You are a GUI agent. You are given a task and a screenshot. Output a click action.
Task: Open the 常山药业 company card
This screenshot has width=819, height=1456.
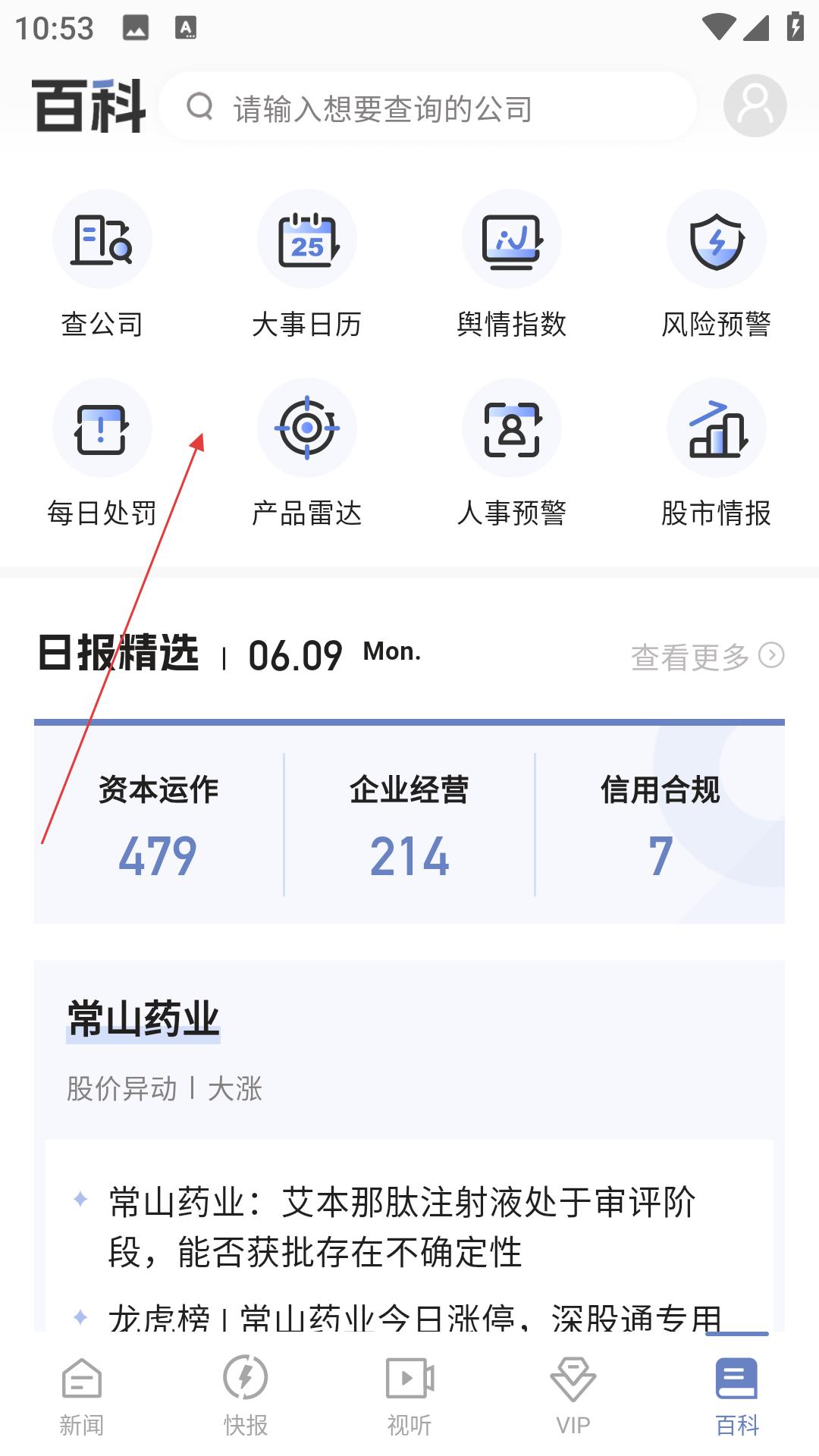click(144, 1020)
